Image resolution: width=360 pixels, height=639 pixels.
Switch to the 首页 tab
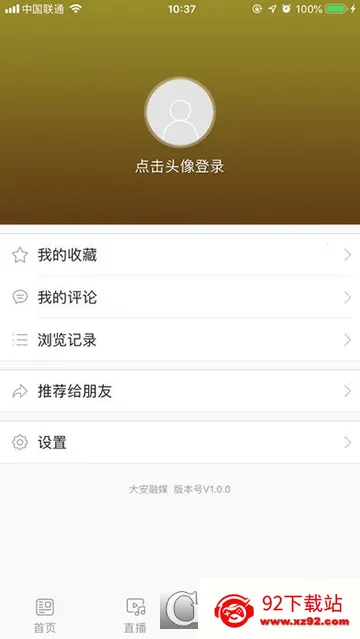pos(45,616)
